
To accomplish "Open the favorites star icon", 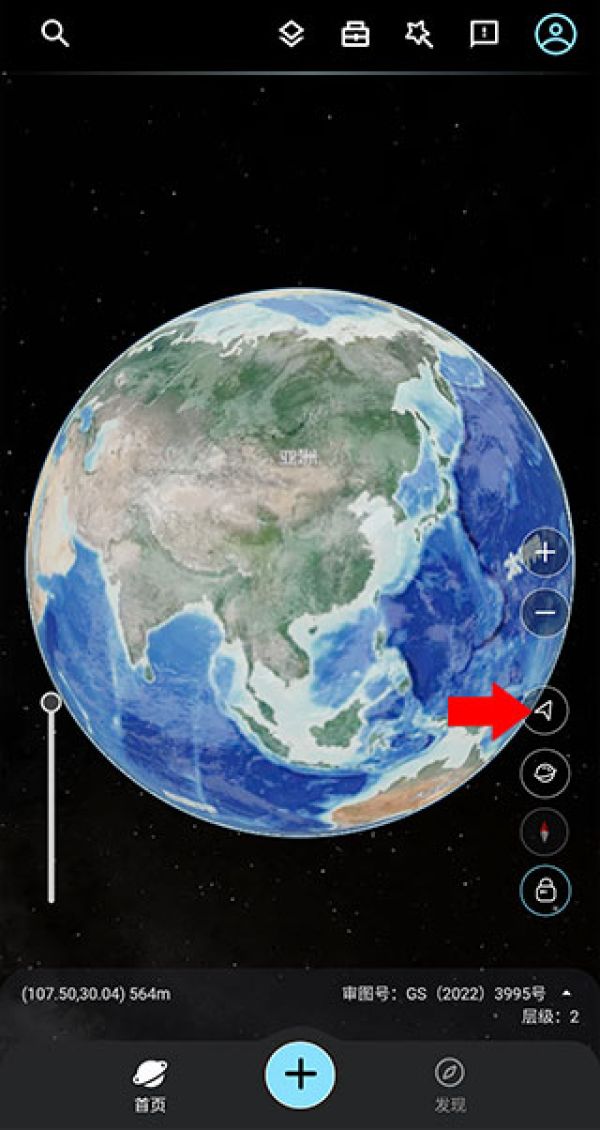I will click(x=418, y=35).
